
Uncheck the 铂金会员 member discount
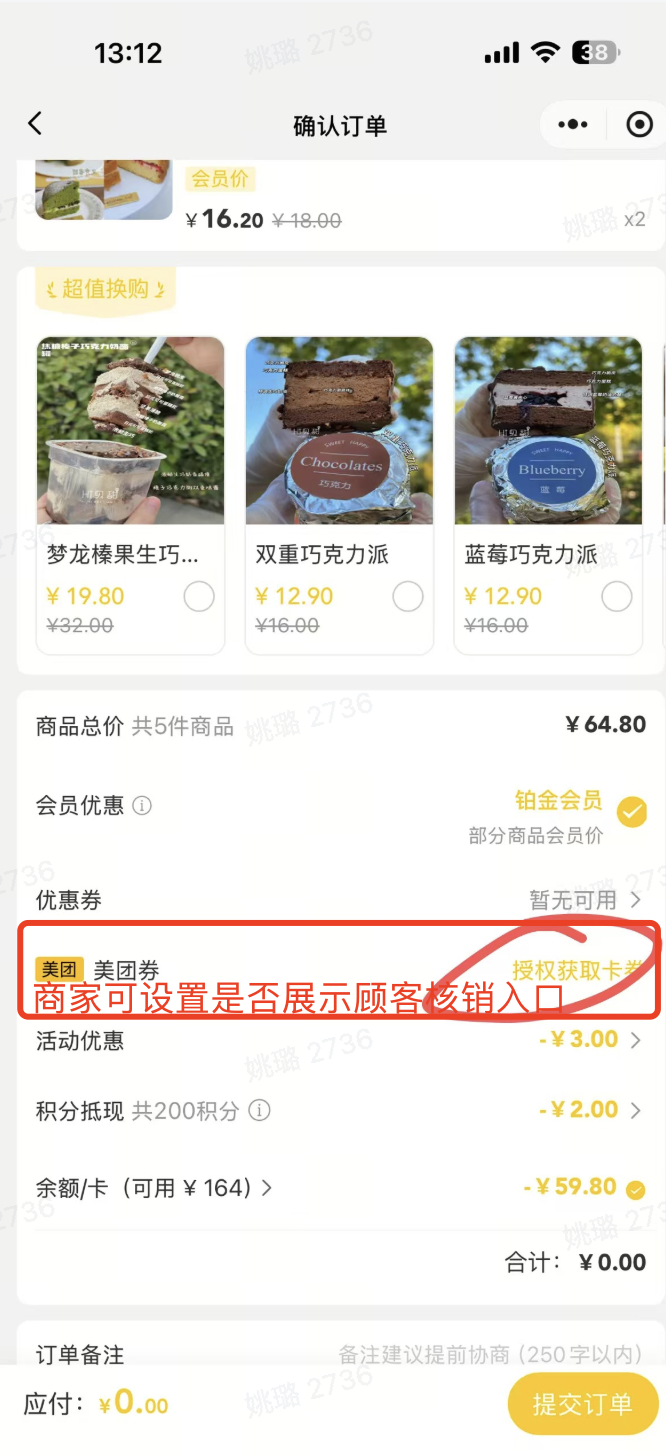tap(632, 812)
